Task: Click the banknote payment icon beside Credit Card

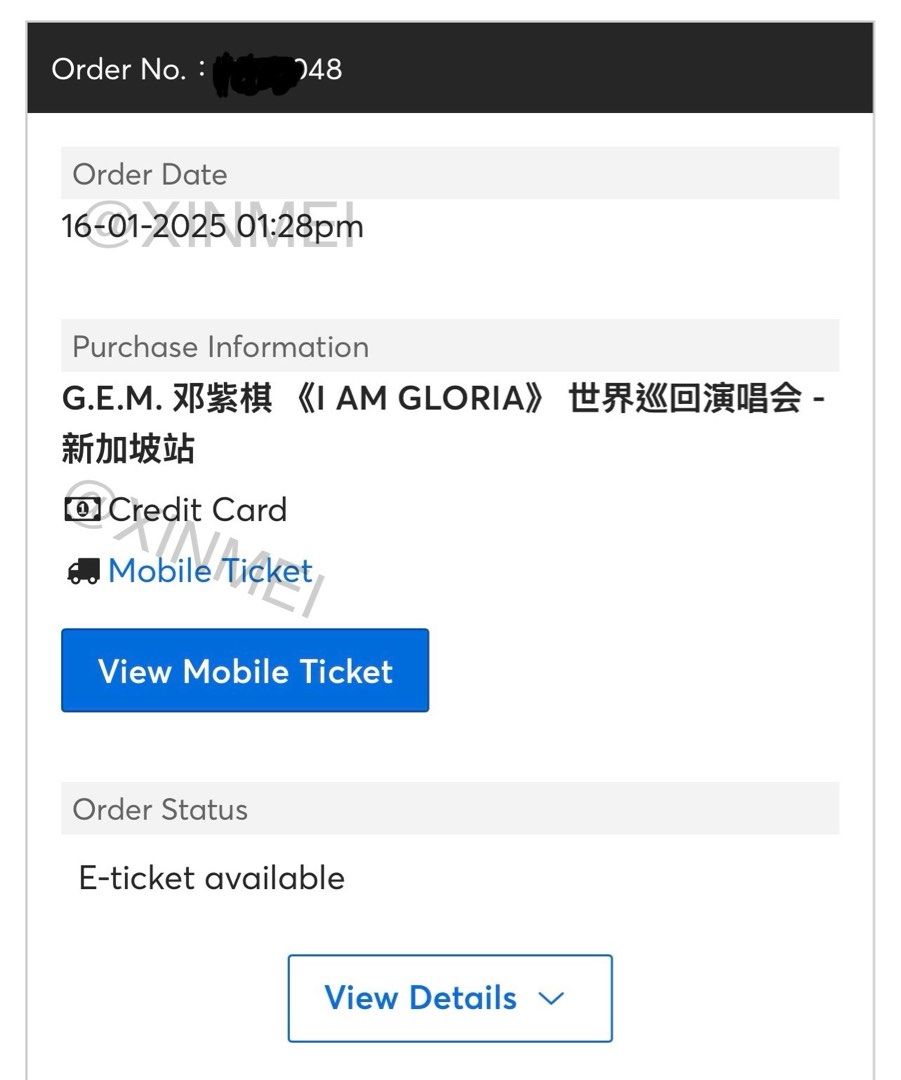Action: (83, 510)
